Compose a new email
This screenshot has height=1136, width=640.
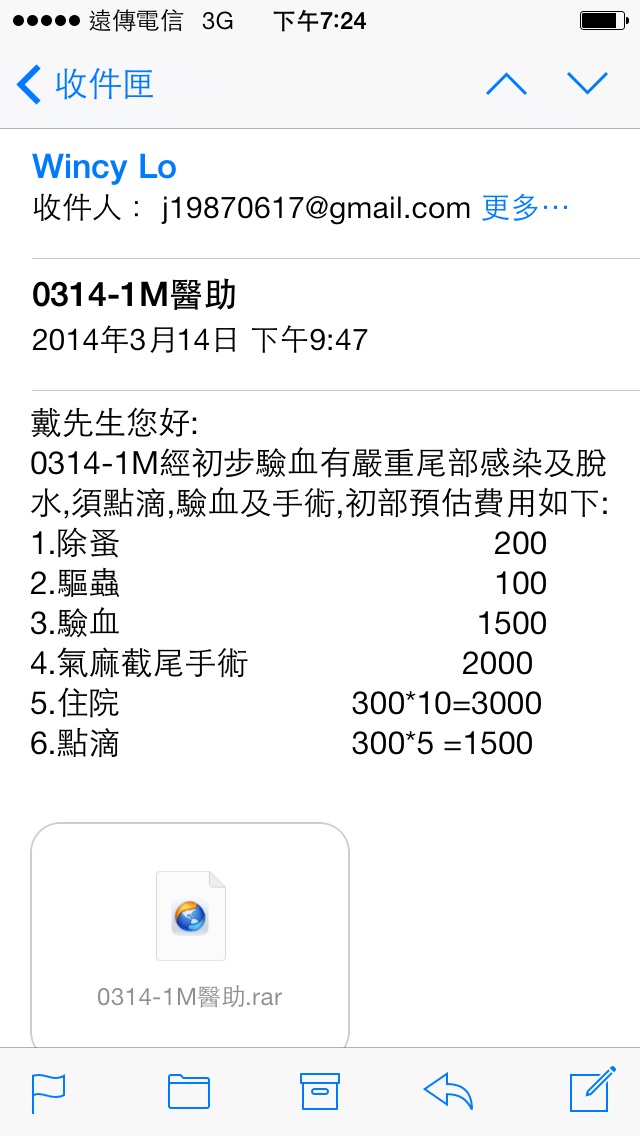[593, 1089]
